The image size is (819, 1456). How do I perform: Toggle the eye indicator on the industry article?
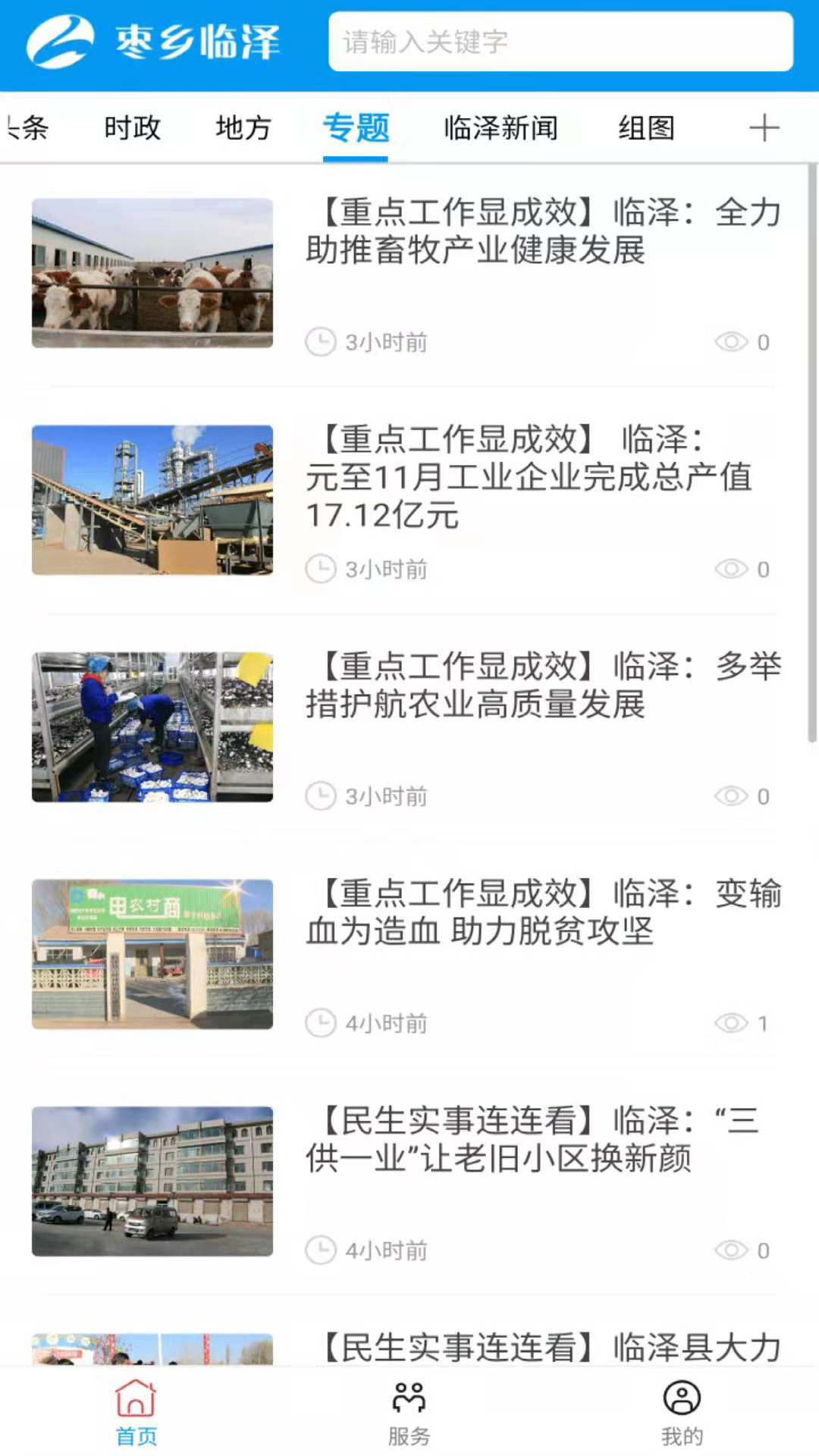tap(730, 569)
